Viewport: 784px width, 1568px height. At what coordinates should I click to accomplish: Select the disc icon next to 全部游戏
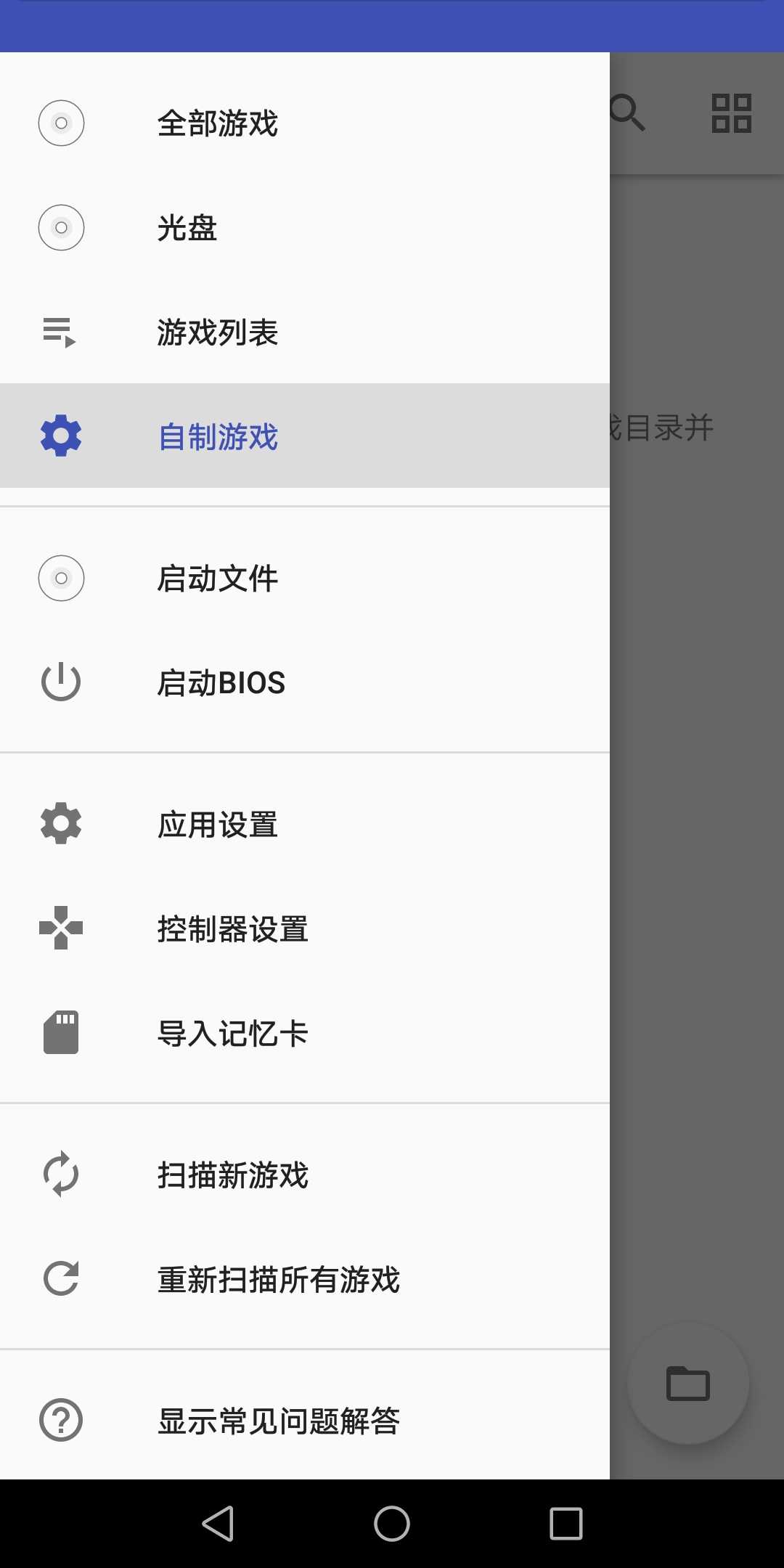pyautogui.click(x=61, y=123)
